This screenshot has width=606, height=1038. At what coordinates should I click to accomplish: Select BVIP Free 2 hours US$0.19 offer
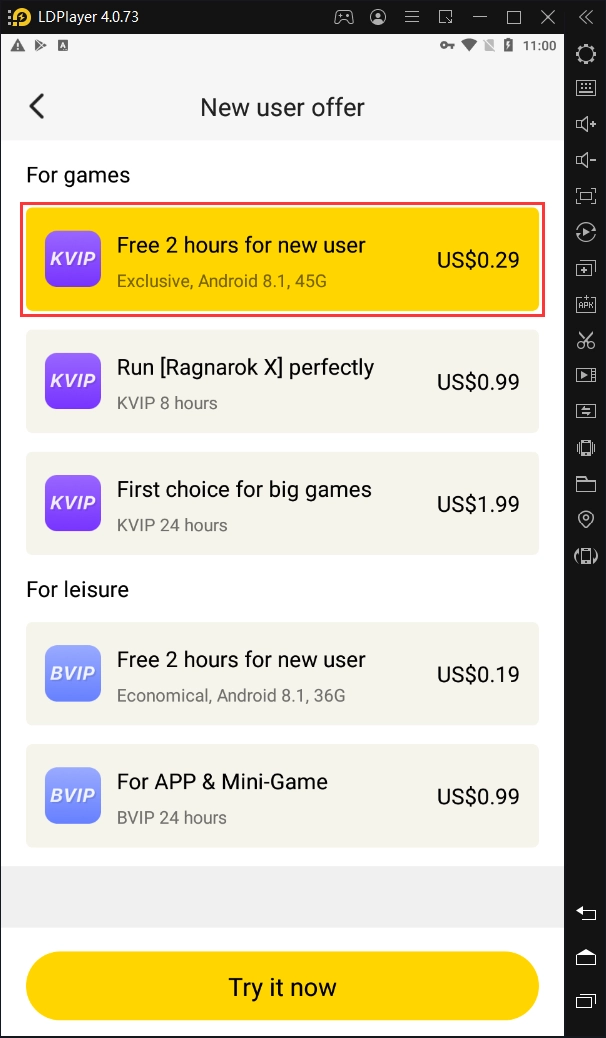point(282,674)
